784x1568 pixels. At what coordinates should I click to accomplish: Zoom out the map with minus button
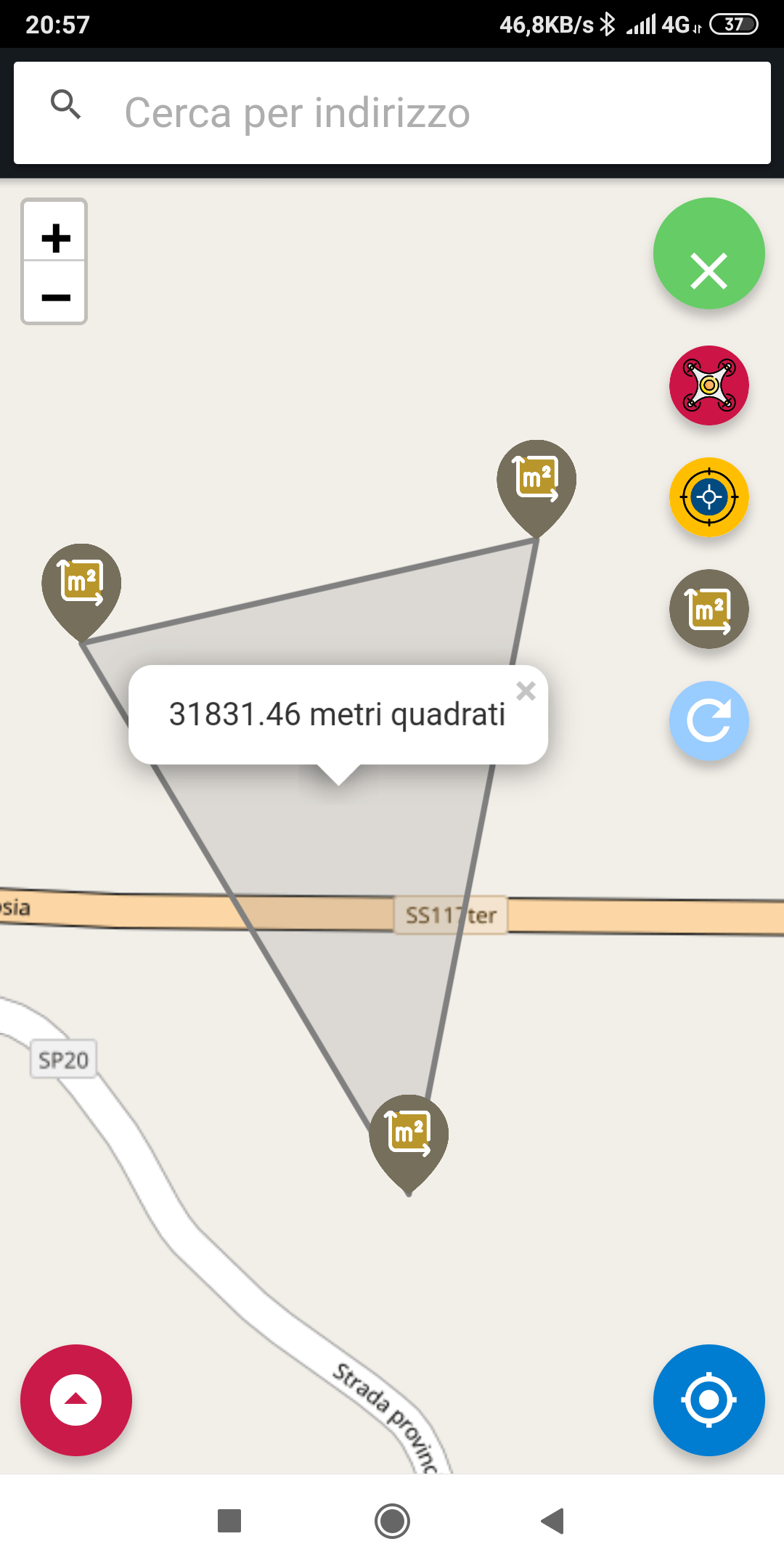tap(55, 292)
